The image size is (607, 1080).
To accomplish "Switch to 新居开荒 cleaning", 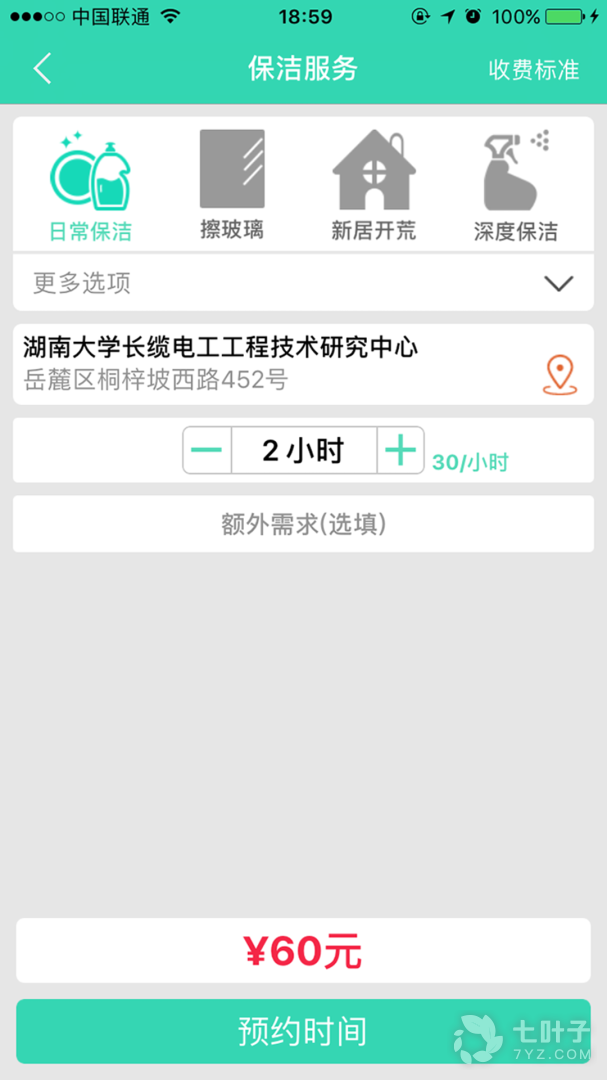I will pos(373,187).
